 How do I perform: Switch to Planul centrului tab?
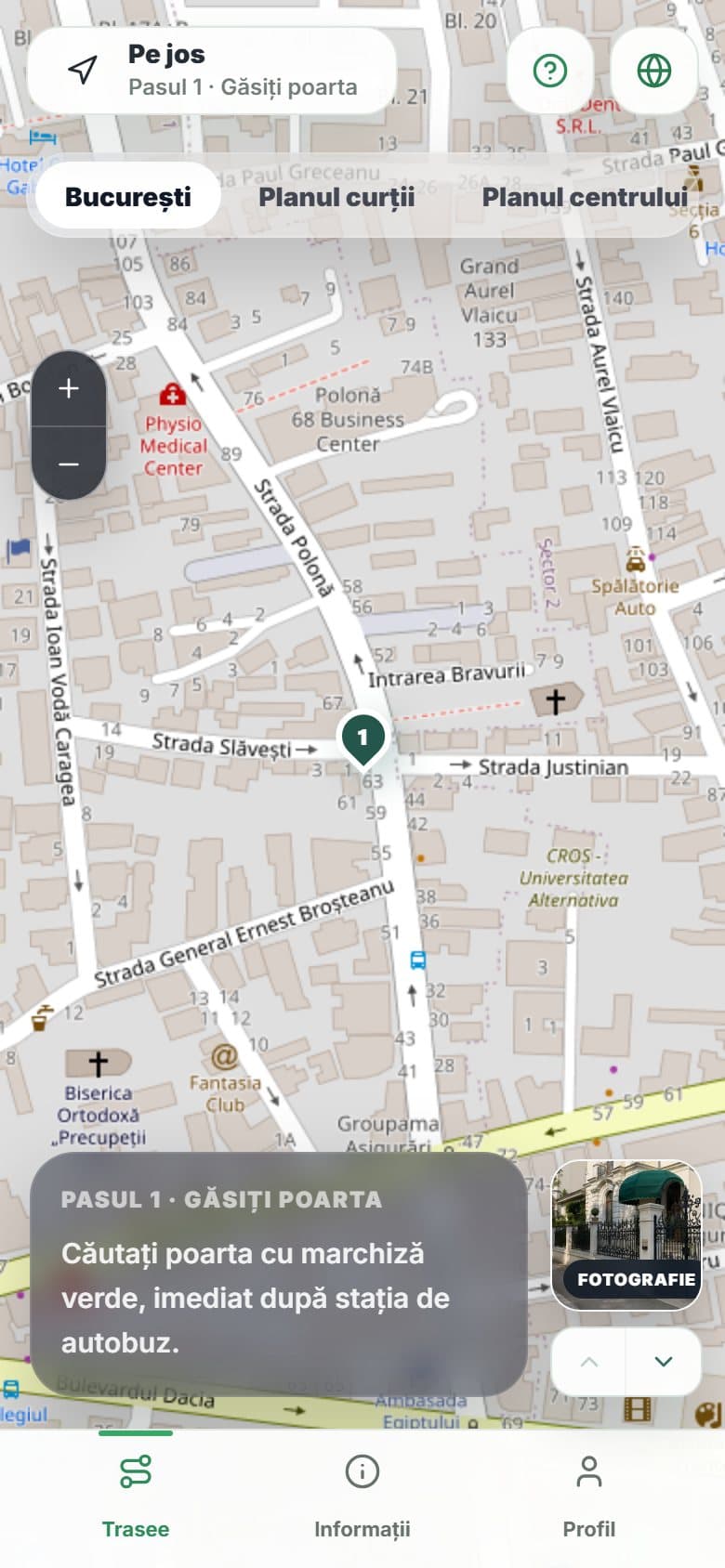click(585, 197)
